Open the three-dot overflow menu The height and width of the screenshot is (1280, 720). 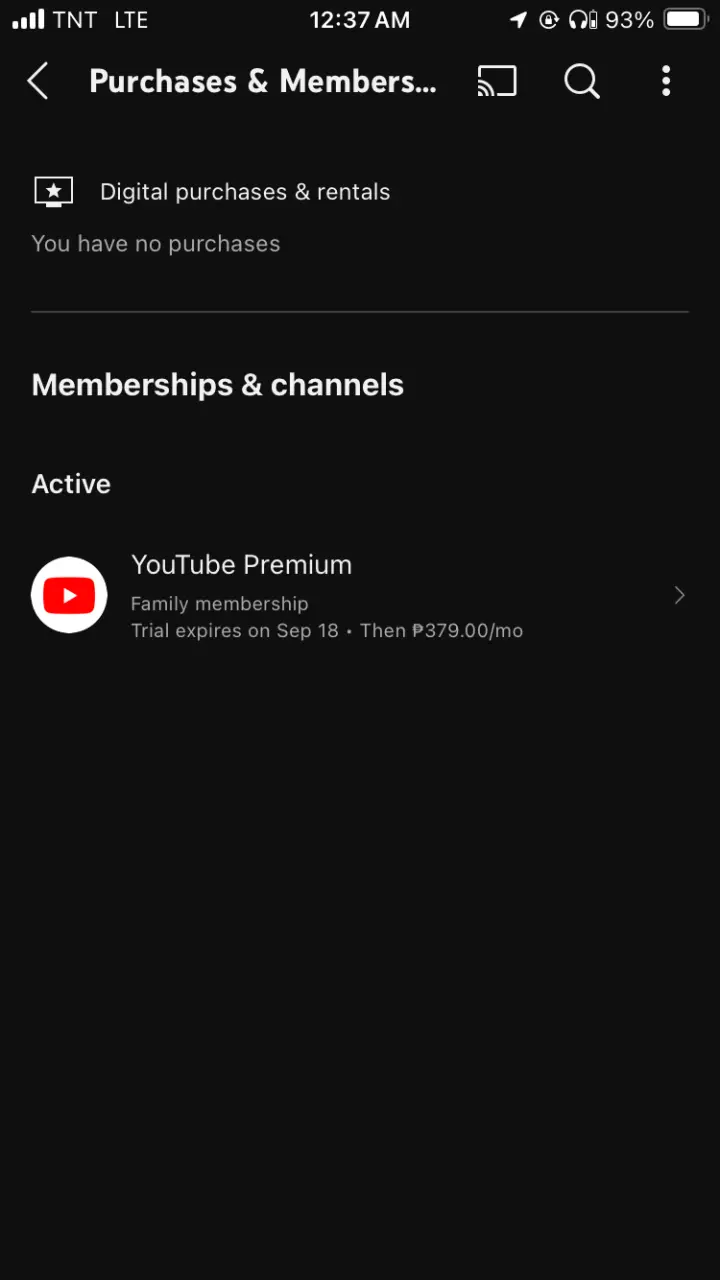(x=666, y=81)
